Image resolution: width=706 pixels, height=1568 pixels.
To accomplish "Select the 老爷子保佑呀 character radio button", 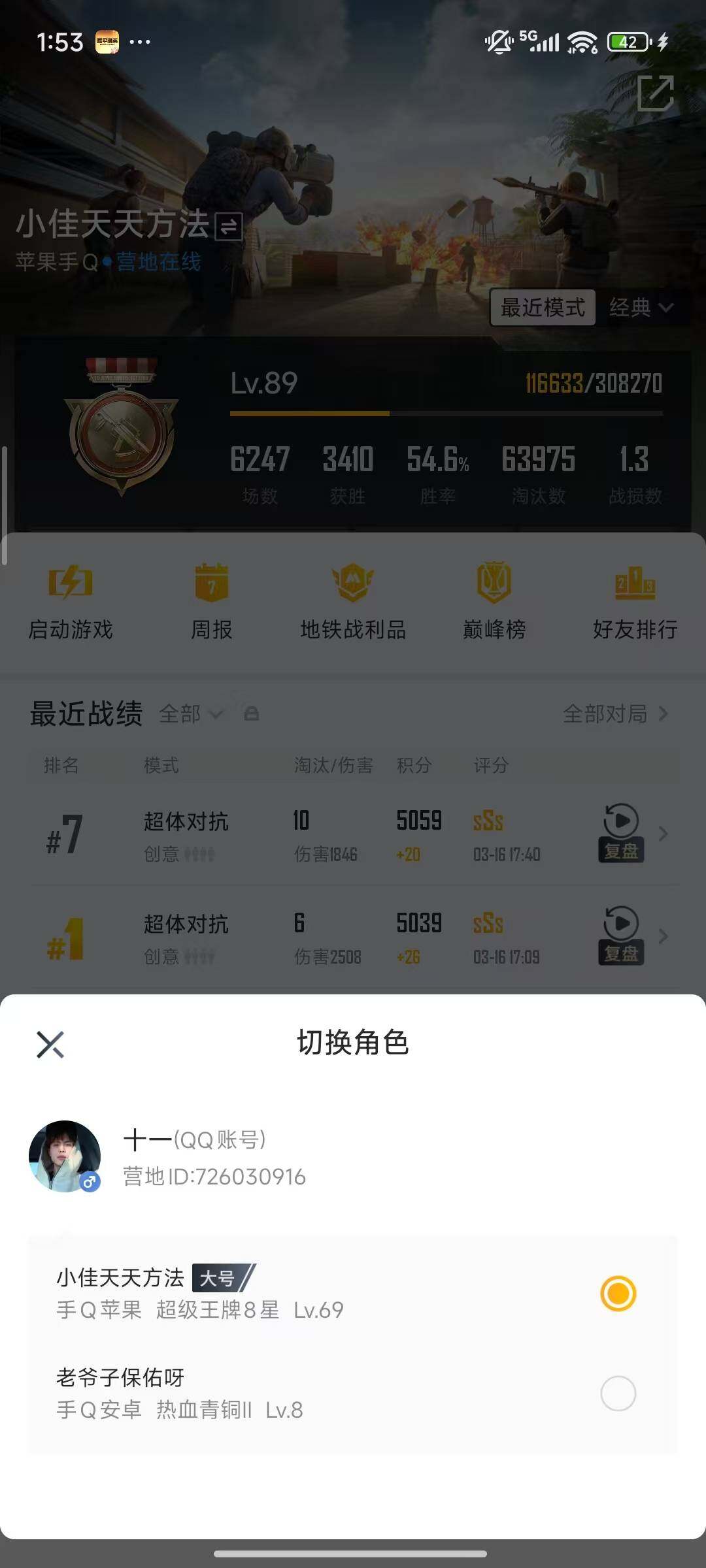I will (616, 1390).
